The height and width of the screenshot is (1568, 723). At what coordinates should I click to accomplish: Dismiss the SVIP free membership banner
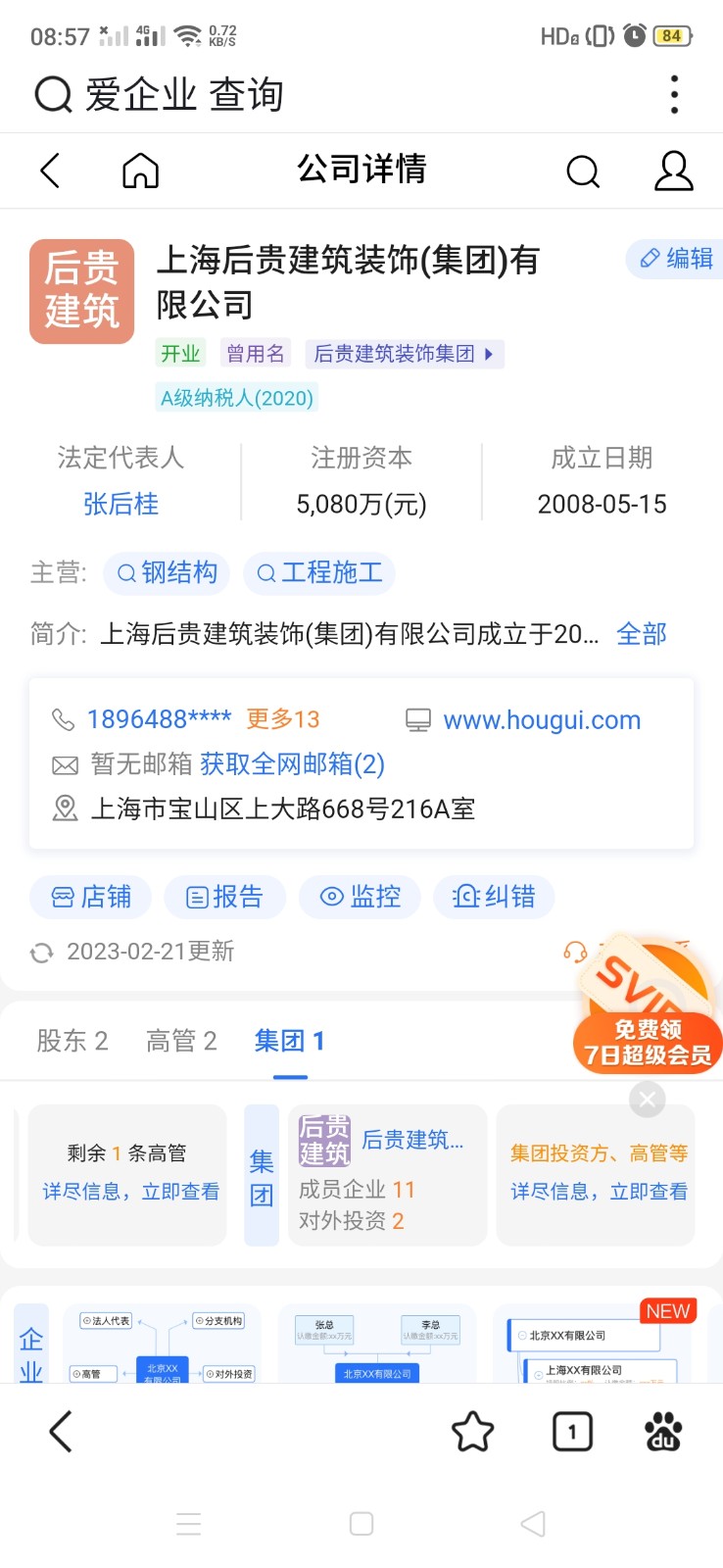(x=647, y=1100)
